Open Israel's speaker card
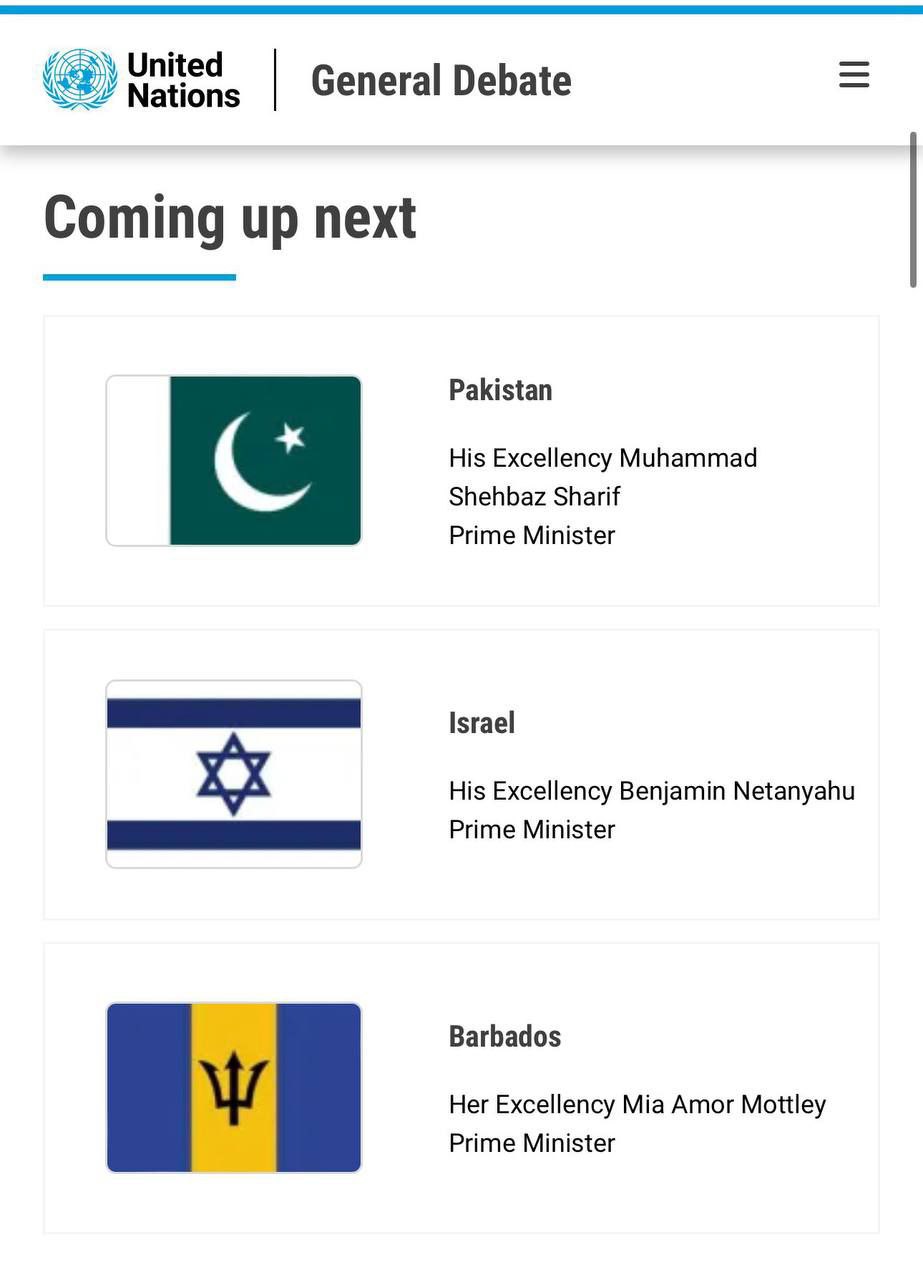This screenshot has height=1280, width=923. (461, 775)
